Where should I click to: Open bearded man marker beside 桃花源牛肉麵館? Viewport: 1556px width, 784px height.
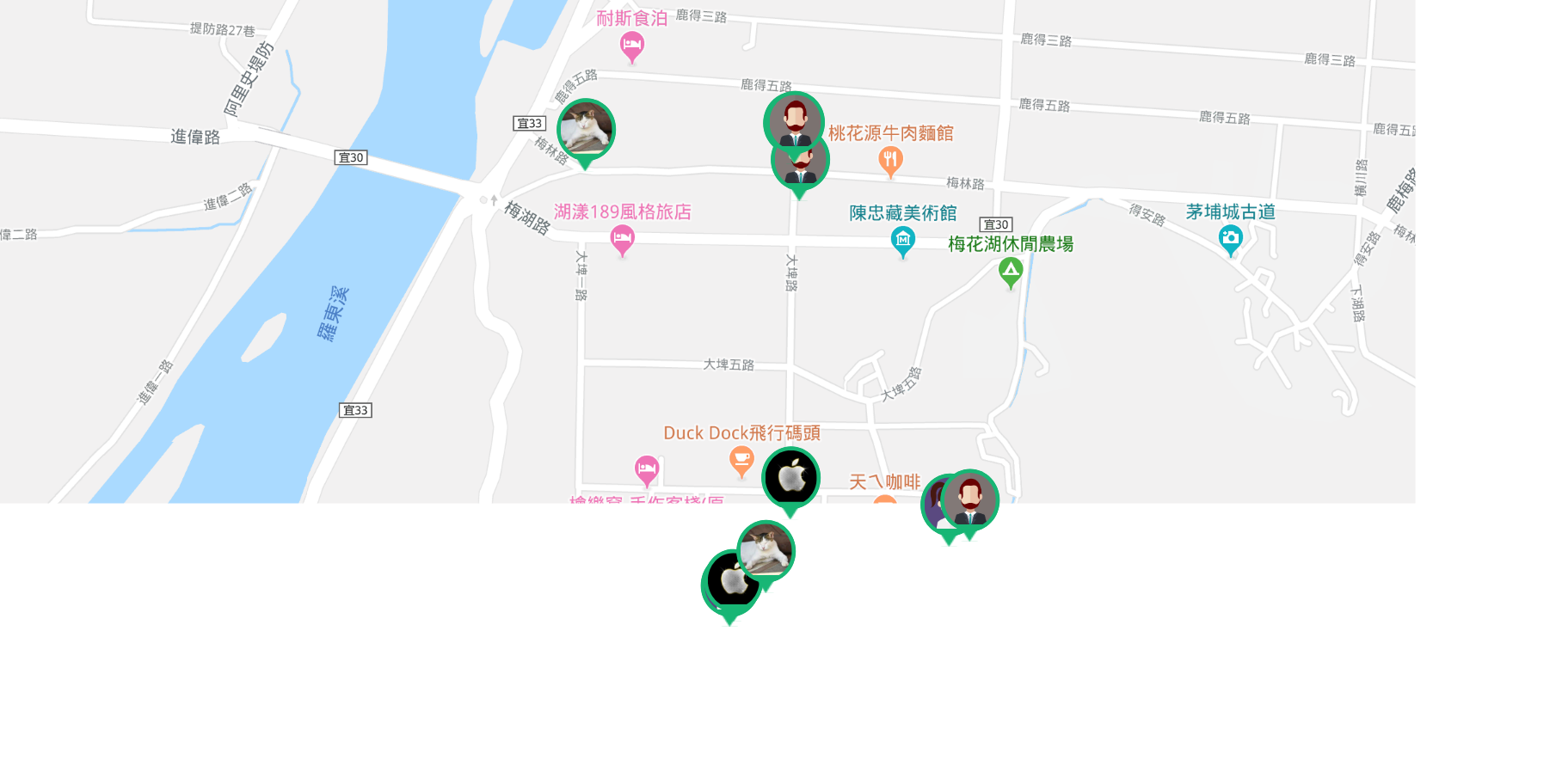tap(794, 121)
